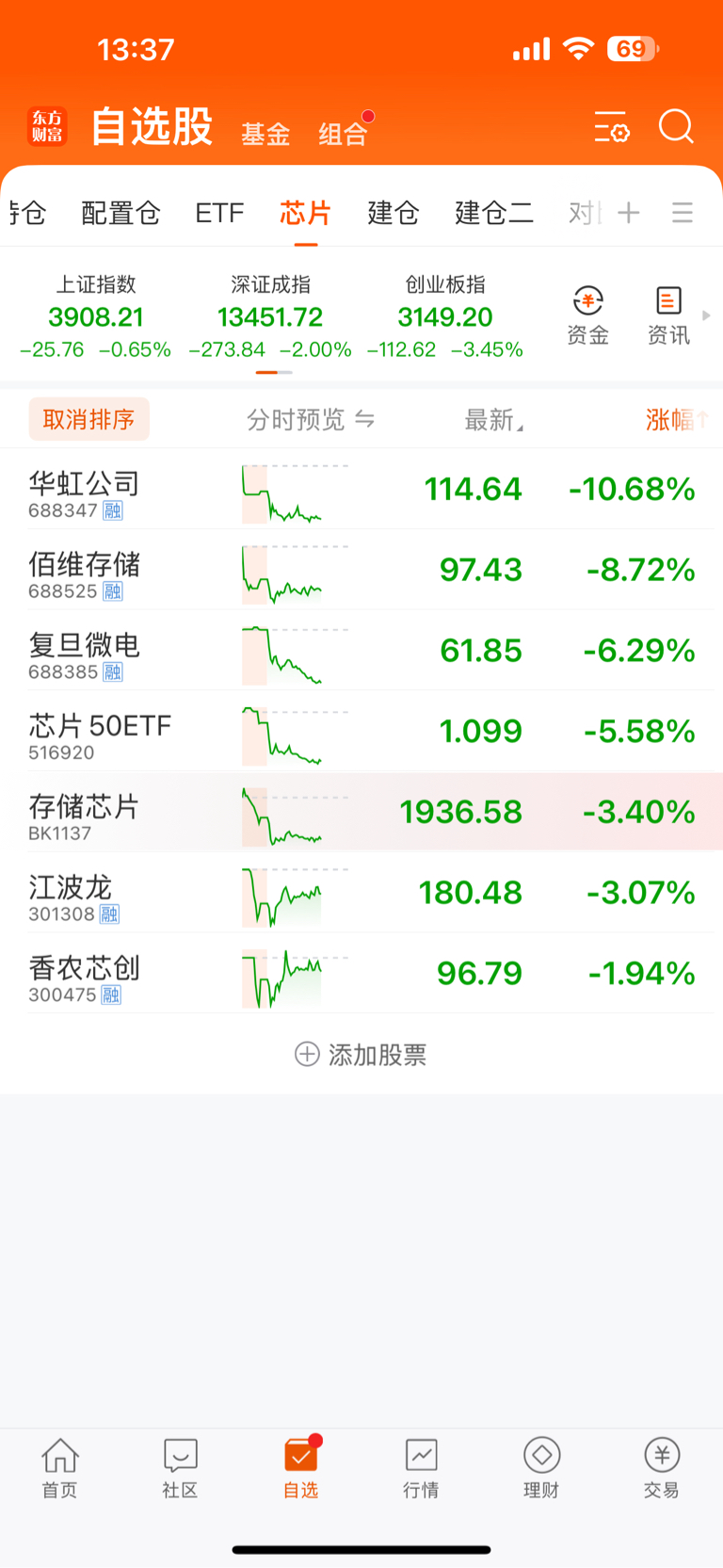This screenshot has width=723, height=1568.
Task: Go to the 交易 bottom tab
Action: [662, 1467]
